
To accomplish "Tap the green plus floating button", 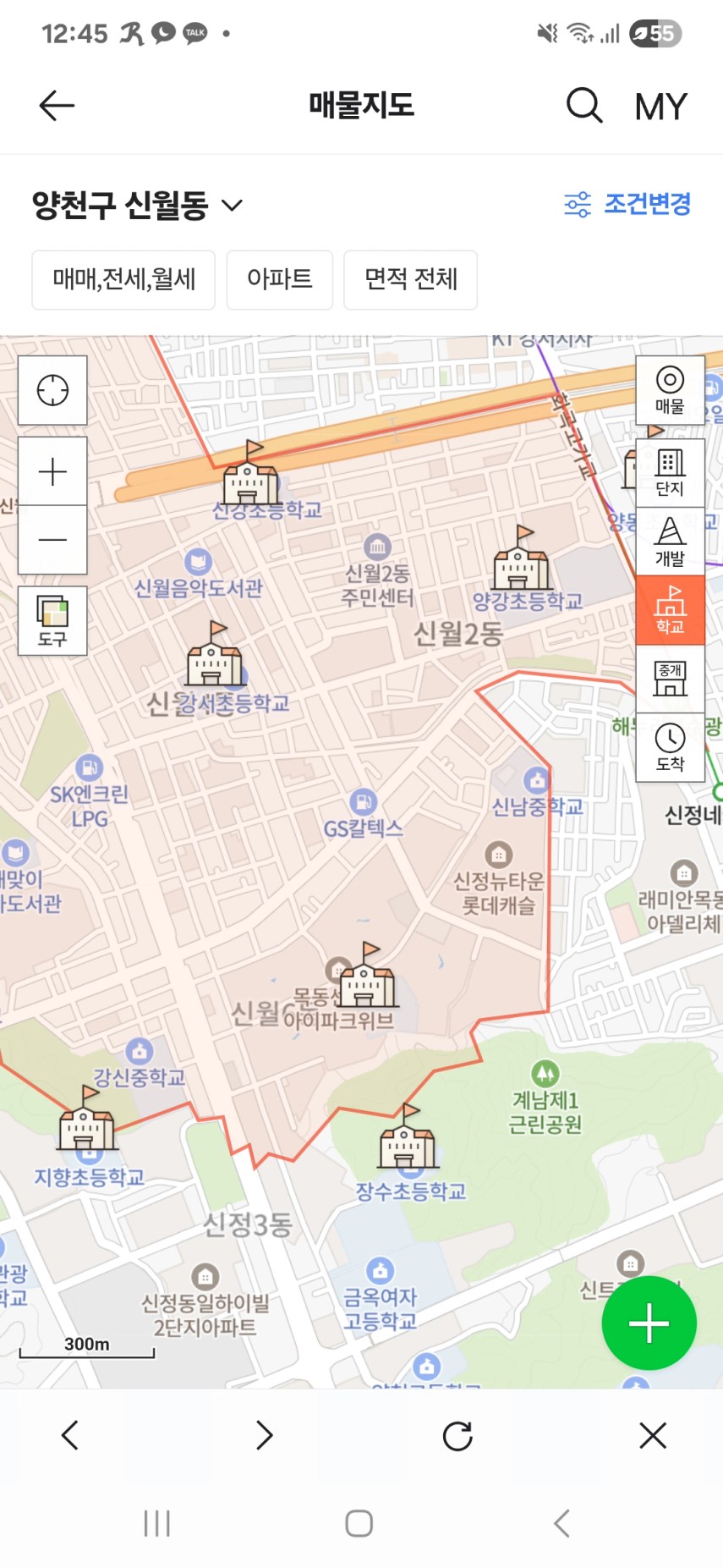I will coord(649,1323).
